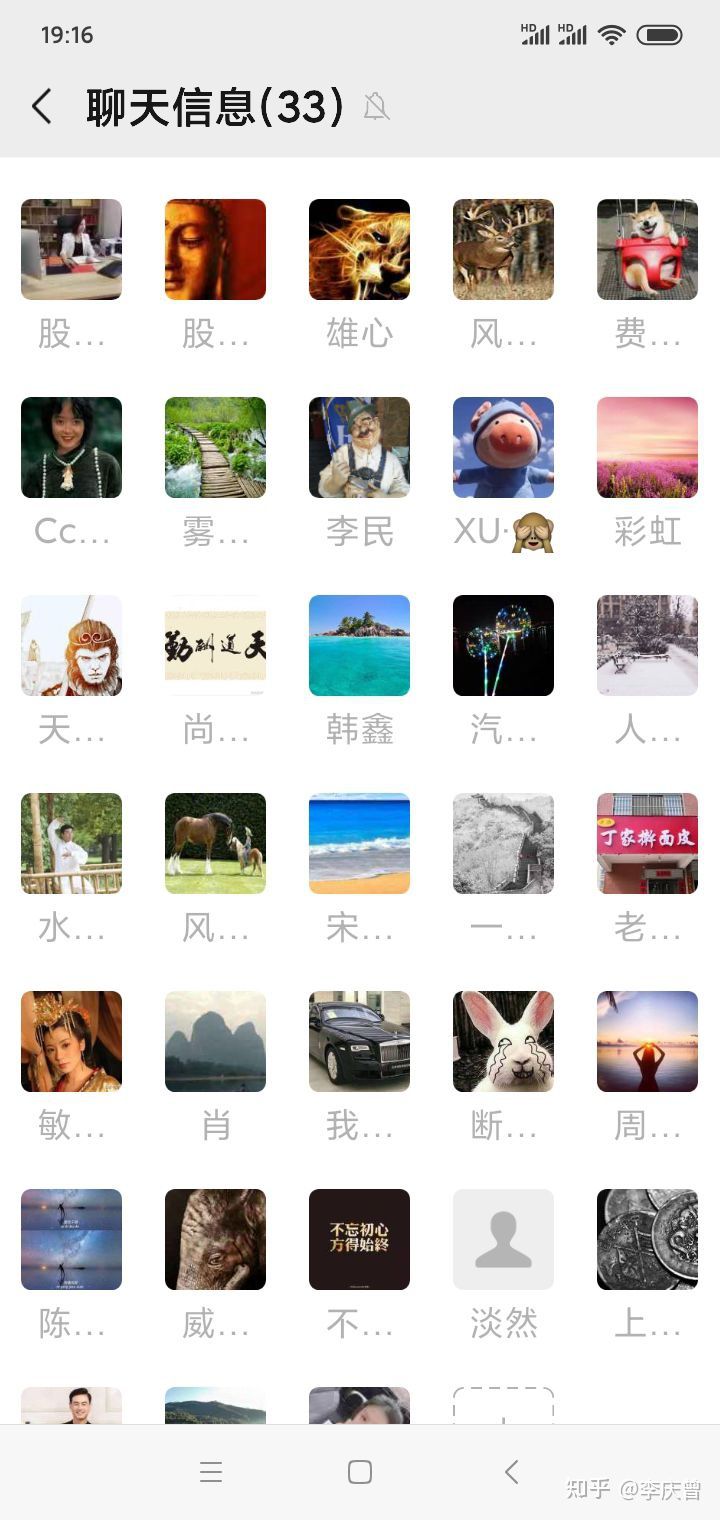The image size is (720, 1520).
Task: Tap the Buddha statue avatar in top row
Action: pos(215,249)
